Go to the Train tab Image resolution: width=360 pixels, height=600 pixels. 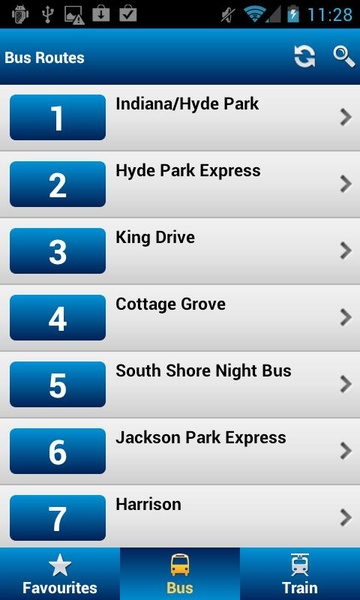[x=300, y=574]
